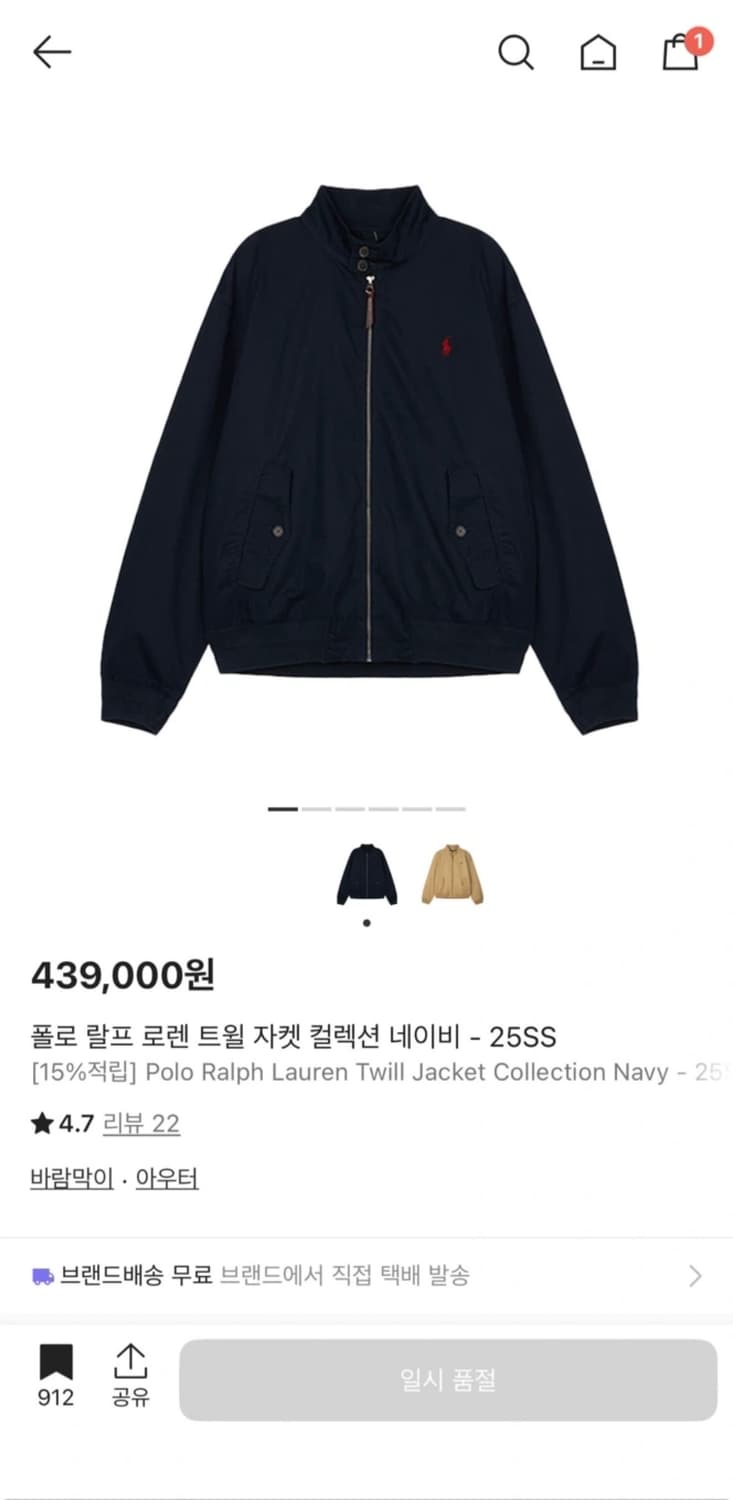
Task: Tap the back arrow
Action: [52, 50]
